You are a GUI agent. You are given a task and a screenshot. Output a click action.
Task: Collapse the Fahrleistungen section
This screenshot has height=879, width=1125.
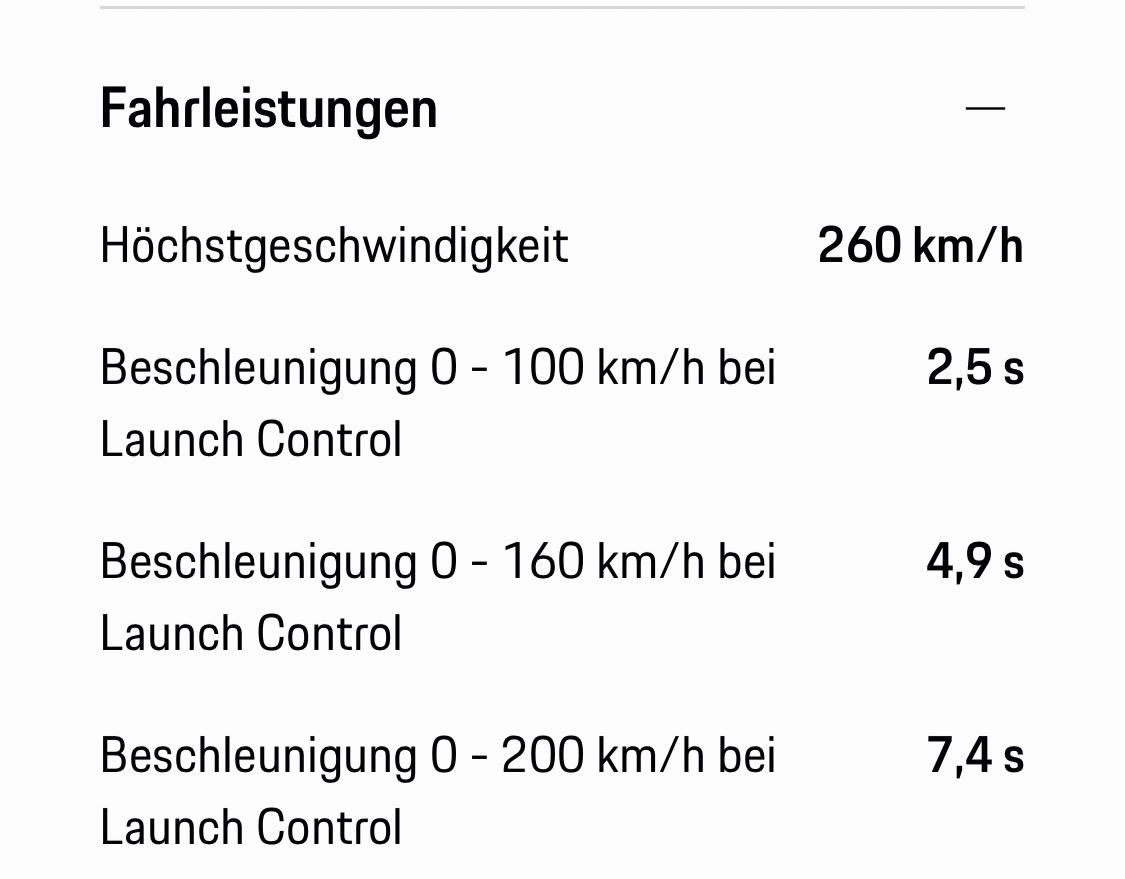[x=985, y=108]
